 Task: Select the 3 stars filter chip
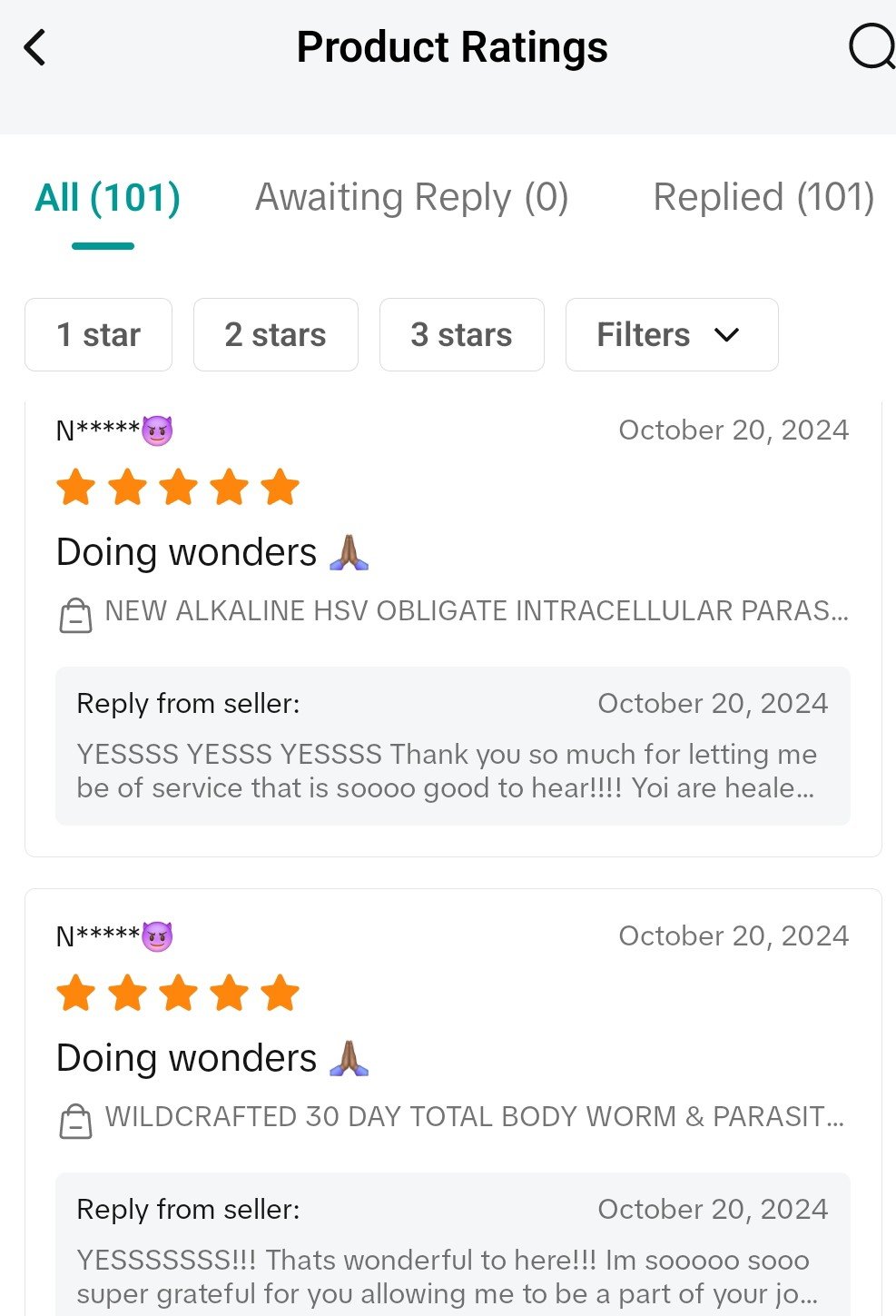coord(461,335)
